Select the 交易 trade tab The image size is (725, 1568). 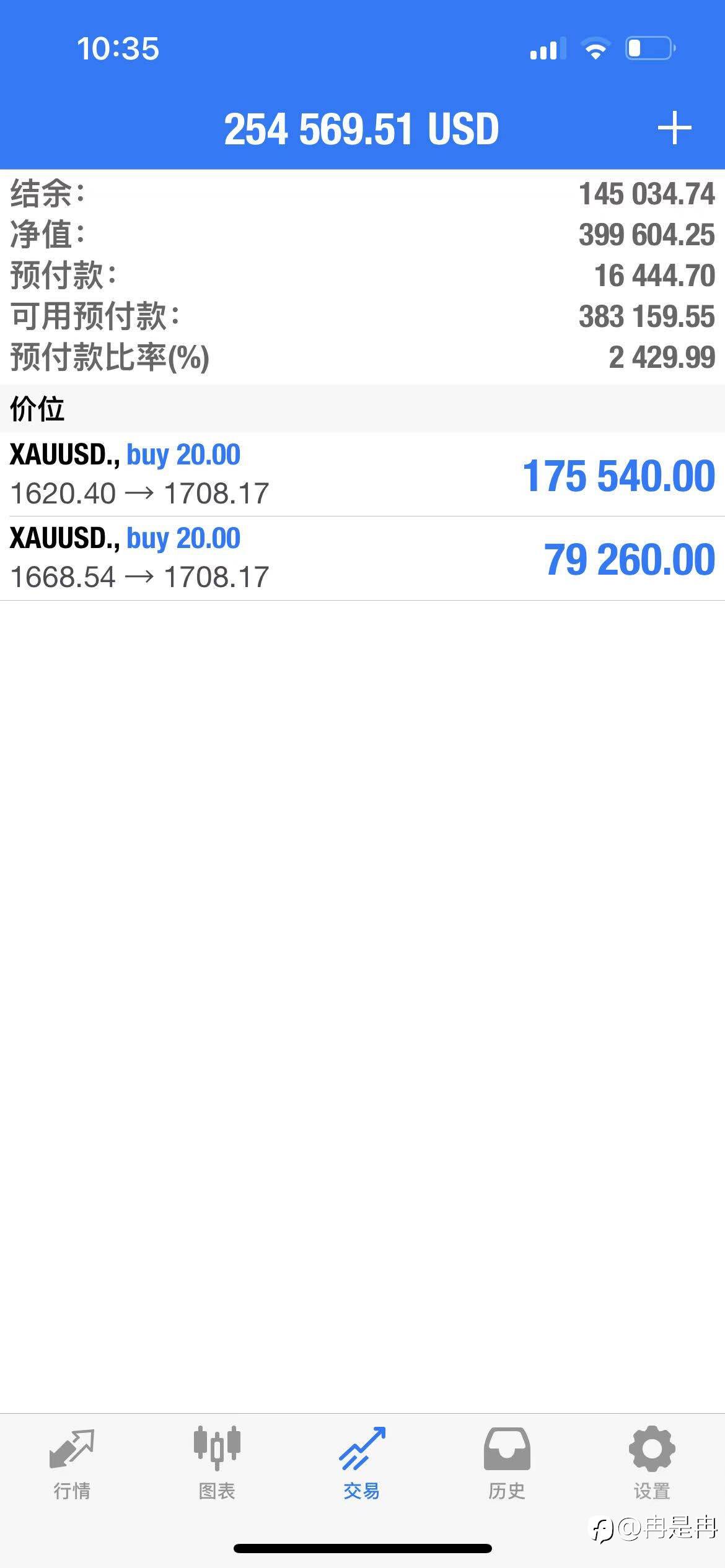[x=362, y=1464]
